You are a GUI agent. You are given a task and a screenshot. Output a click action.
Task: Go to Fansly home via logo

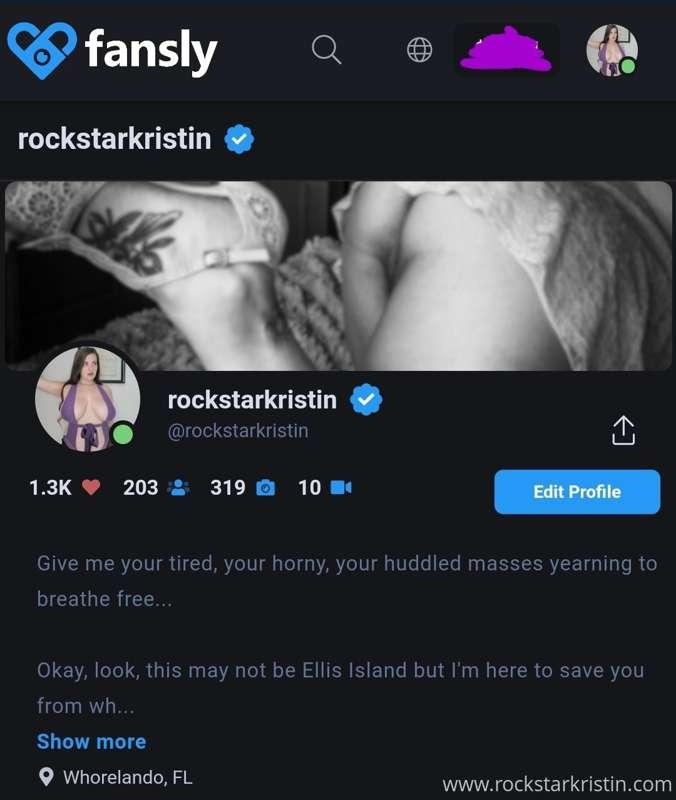tap(112, 48)
